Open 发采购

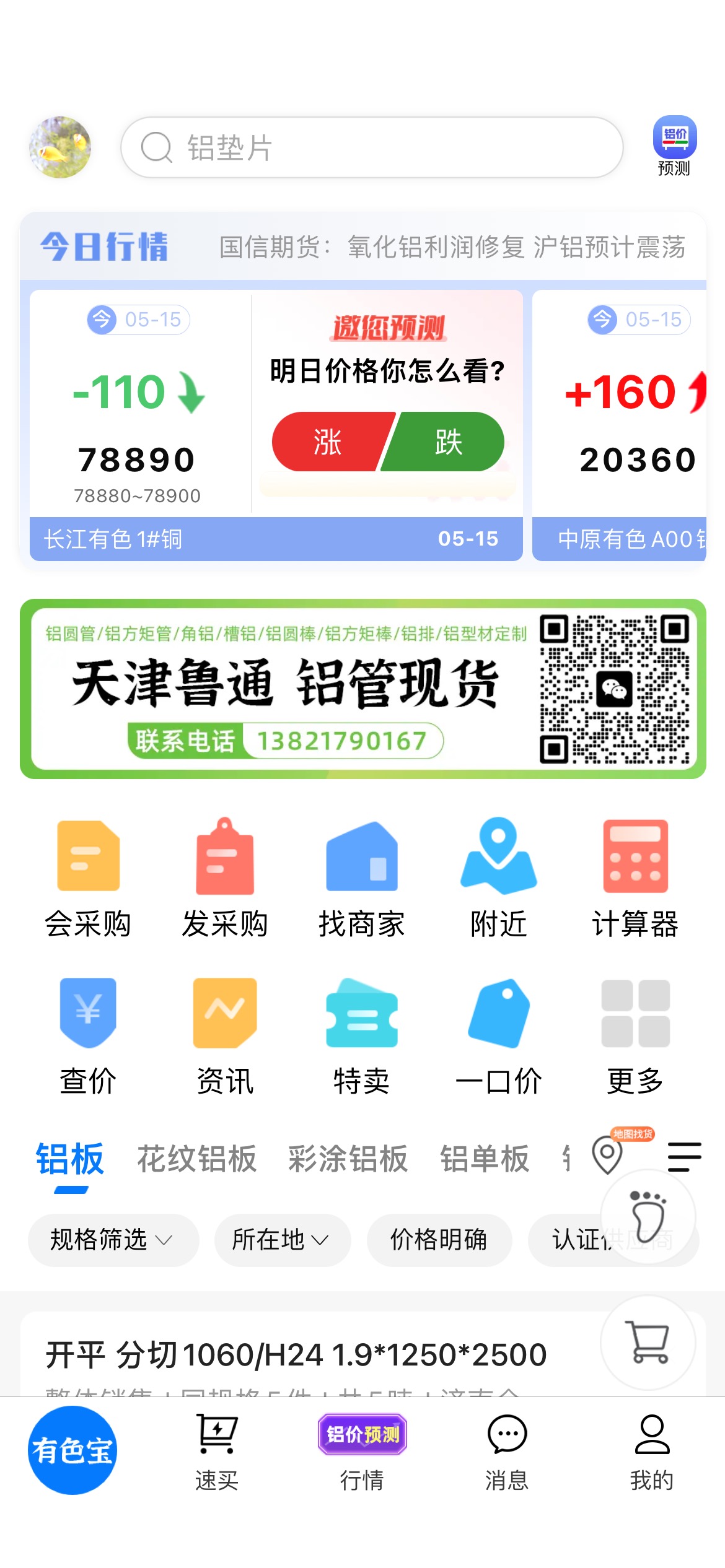pos(225,878)
